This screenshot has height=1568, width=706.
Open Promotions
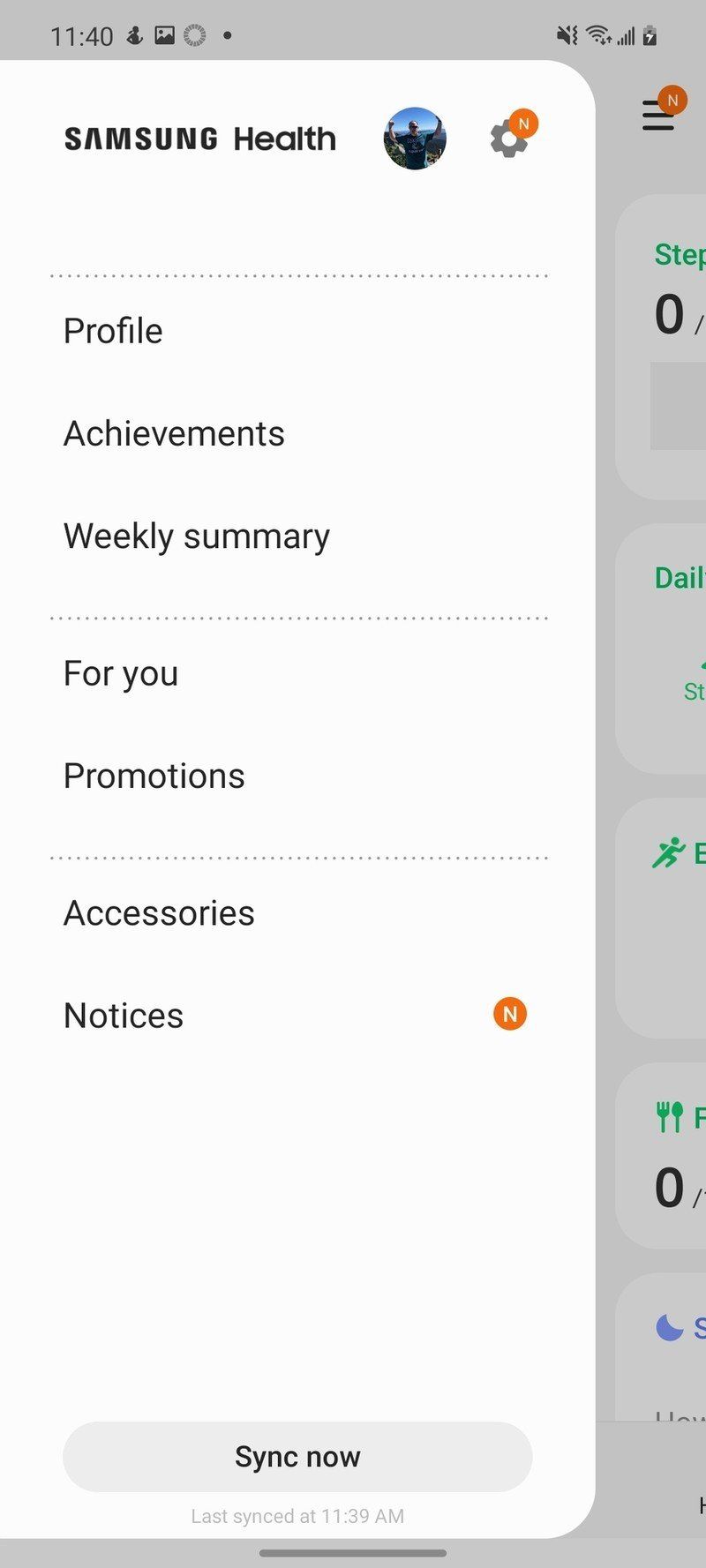click(x=154, y=776)
